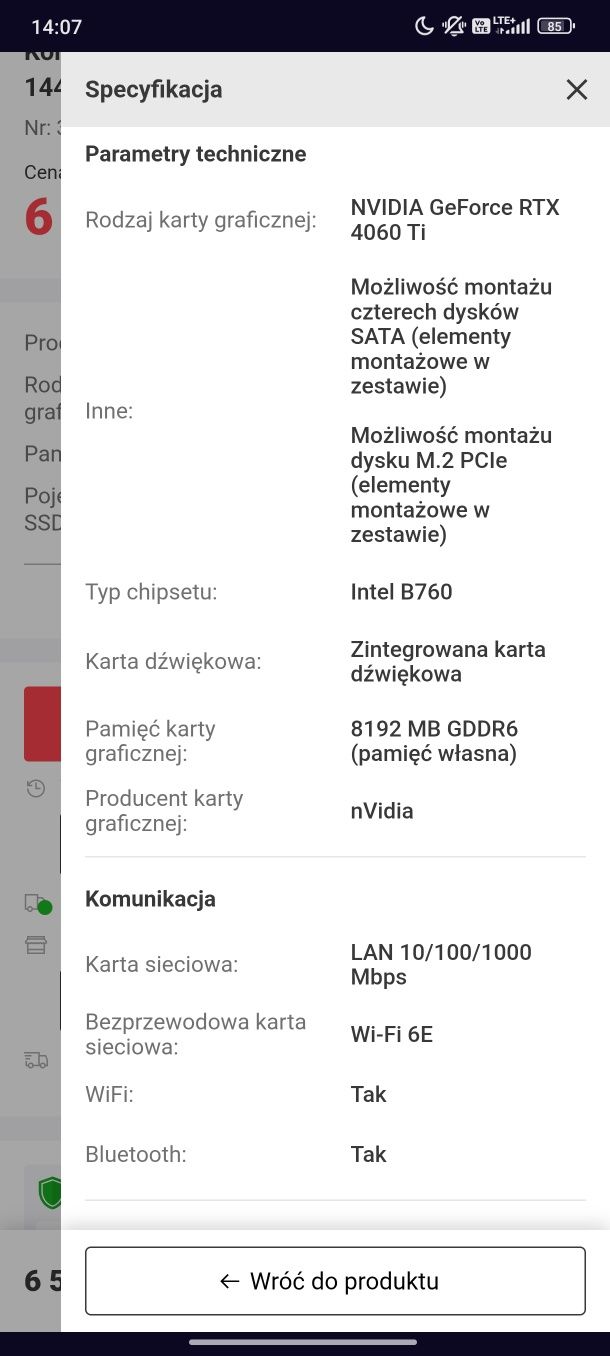Close the Specyfikacja panel
The width and height of the screenshot is (610, 1356).
tap(576, 90)
